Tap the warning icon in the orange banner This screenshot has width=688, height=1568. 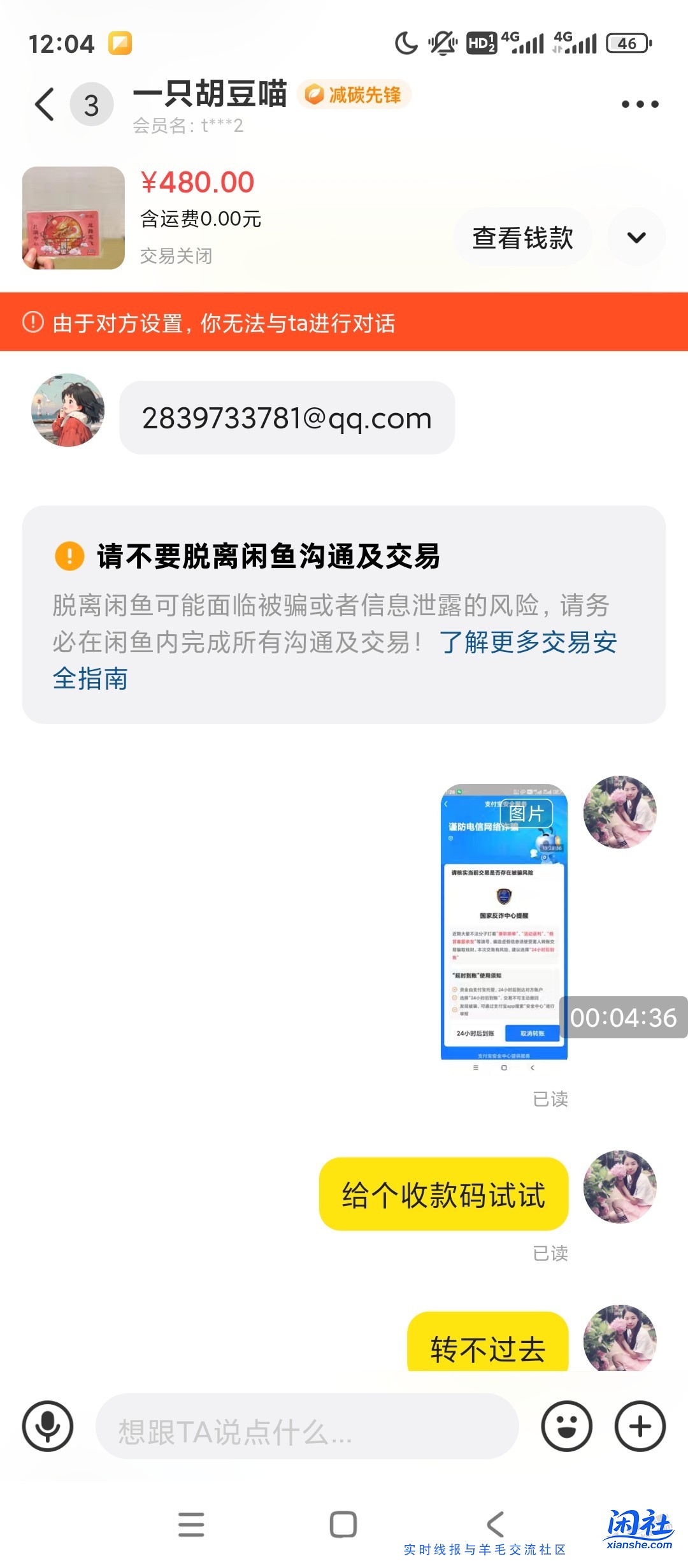pyautogui.click(x=34, y=324)
